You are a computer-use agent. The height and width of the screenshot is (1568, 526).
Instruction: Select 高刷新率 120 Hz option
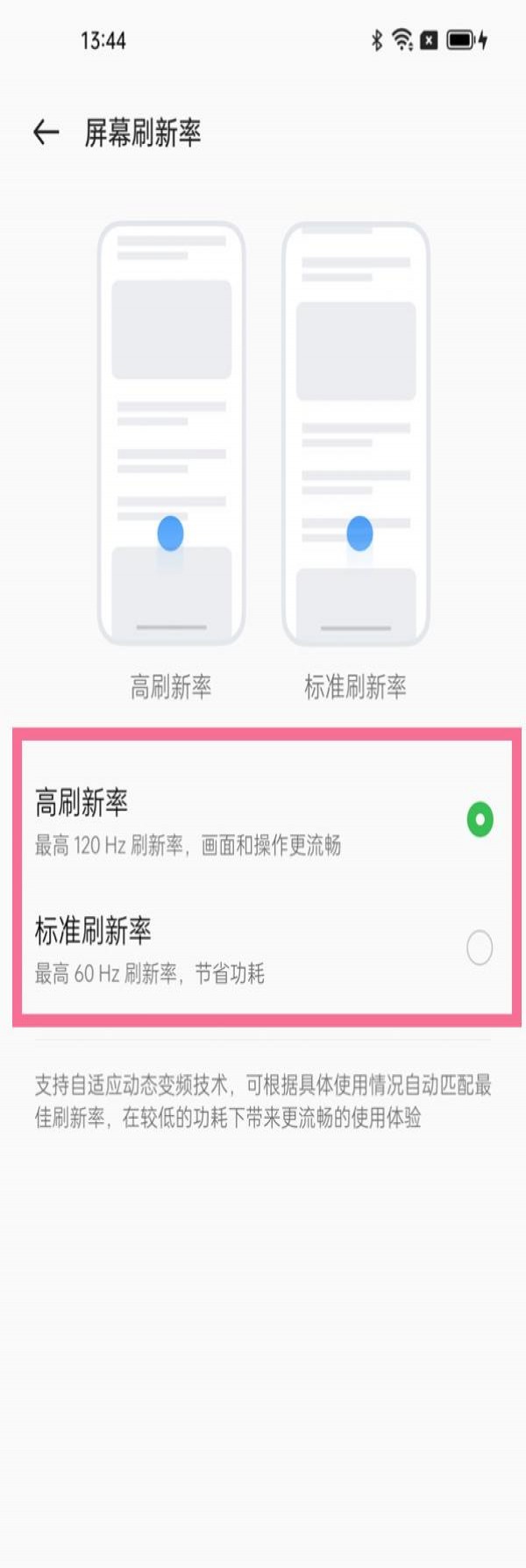479,820
